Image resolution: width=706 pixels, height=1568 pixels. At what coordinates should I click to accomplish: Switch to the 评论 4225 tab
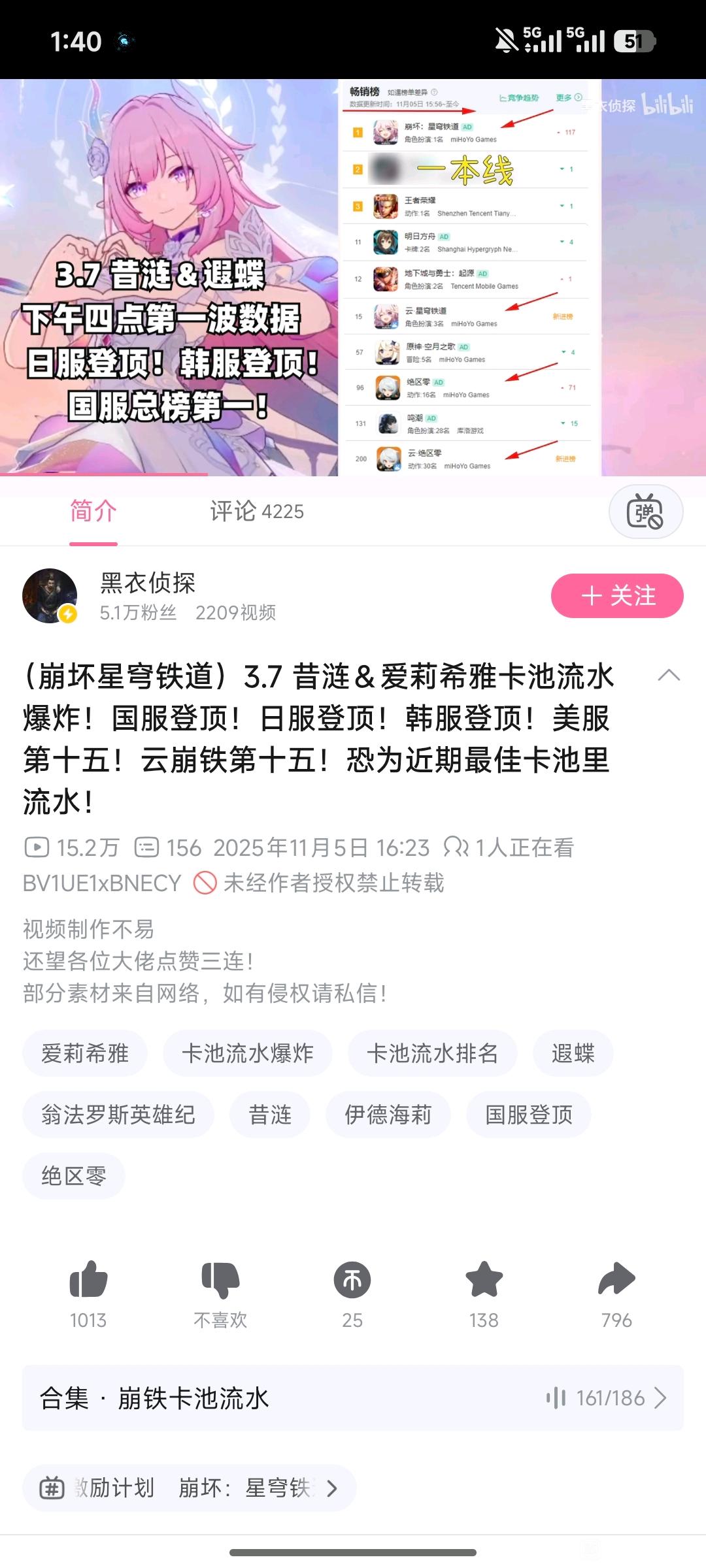[257, 512]
